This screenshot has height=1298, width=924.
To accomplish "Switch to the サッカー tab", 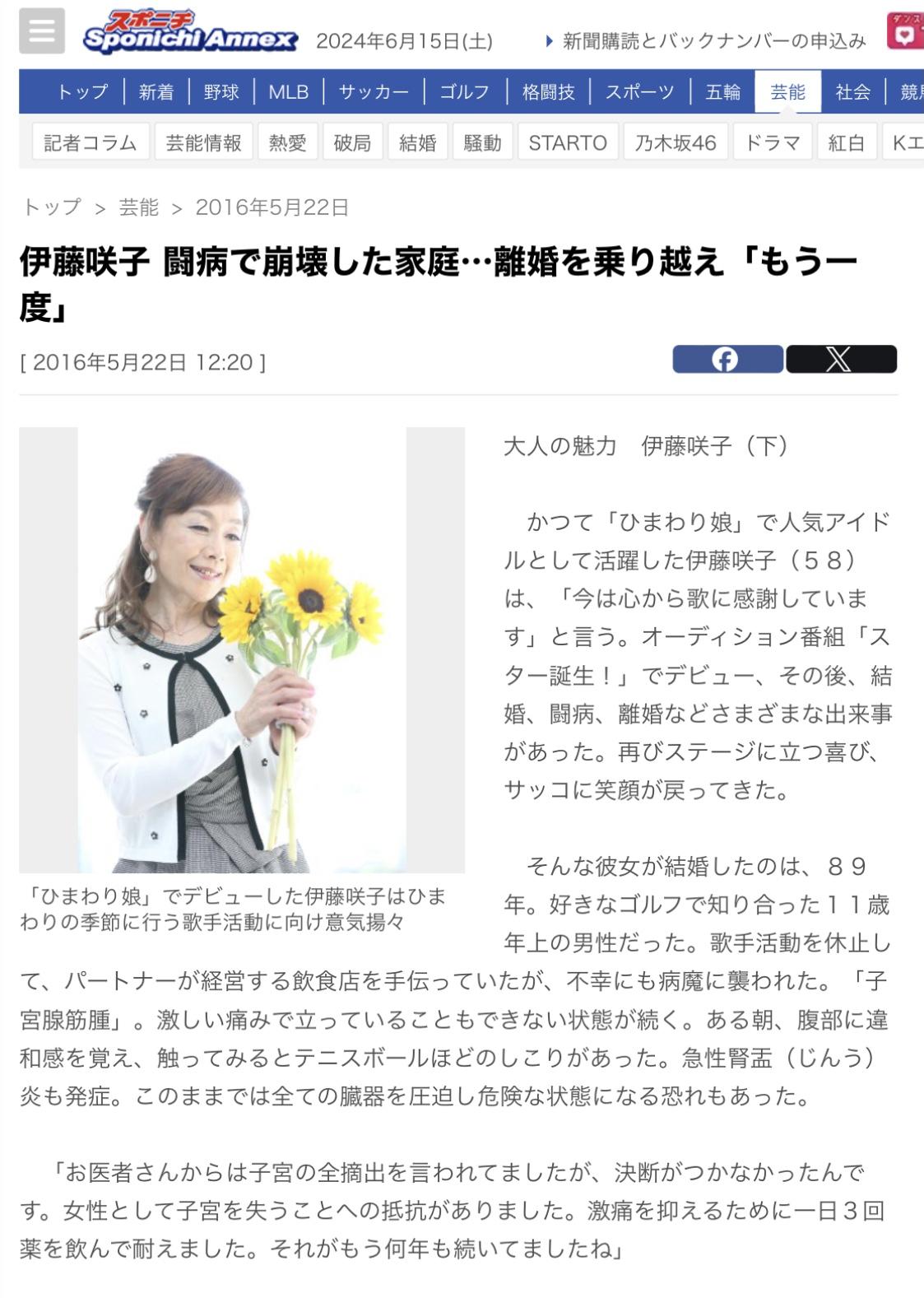I will point(374,92).
